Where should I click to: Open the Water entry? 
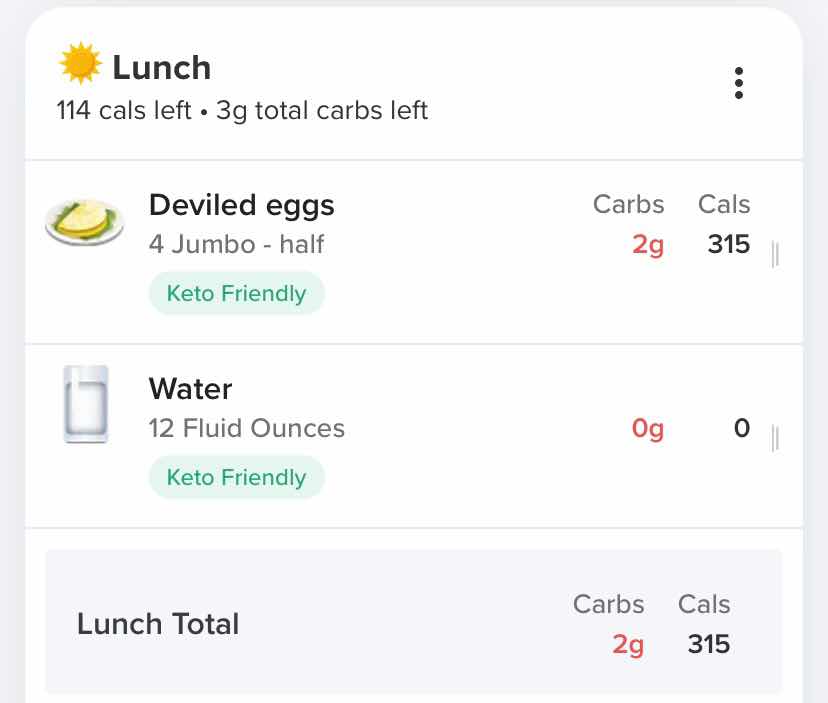[191, 389]
